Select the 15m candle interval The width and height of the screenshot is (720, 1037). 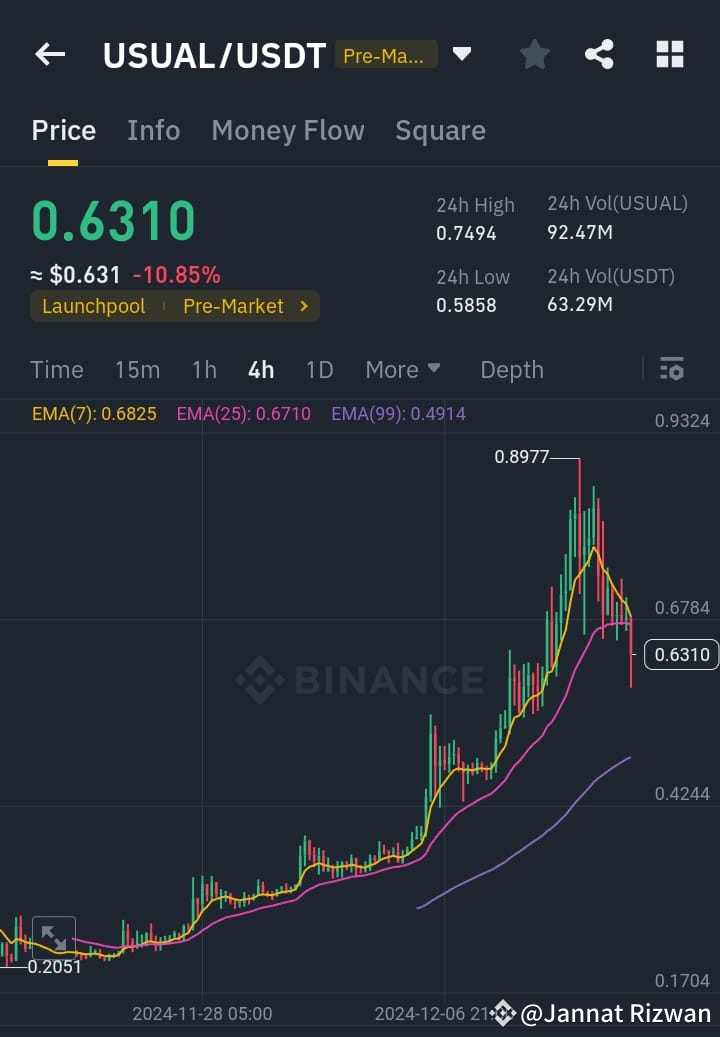137,370
